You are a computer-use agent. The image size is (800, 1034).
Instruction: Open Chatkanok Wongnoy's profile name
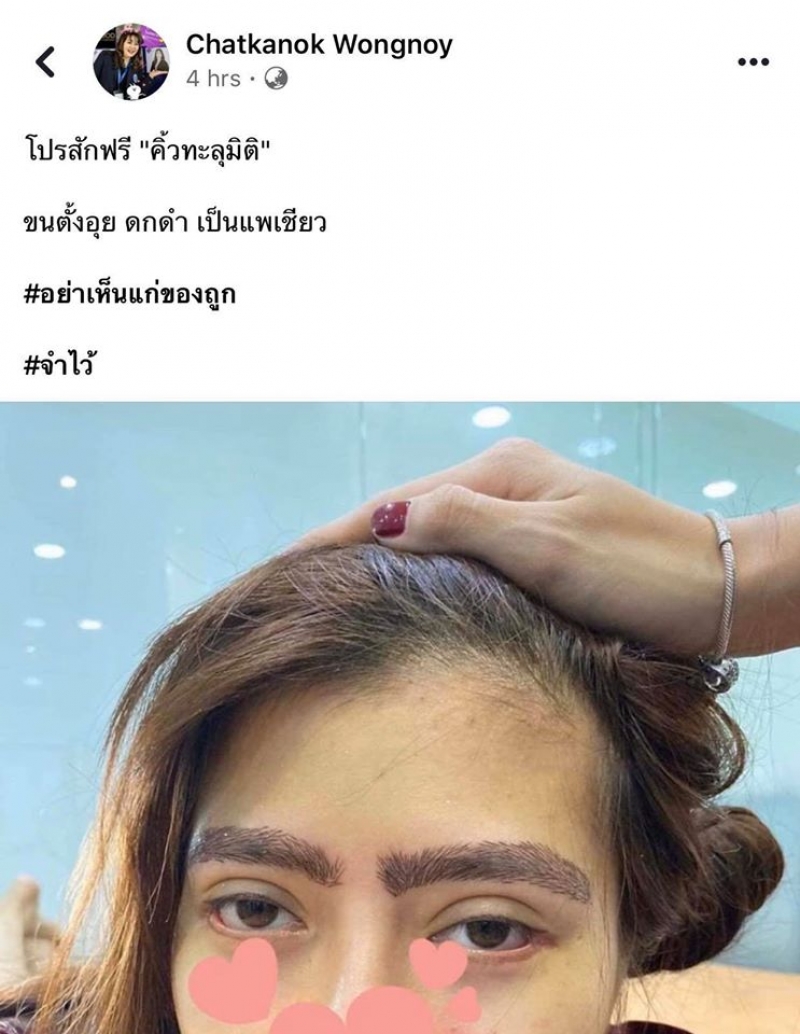(x=319, y=44)
